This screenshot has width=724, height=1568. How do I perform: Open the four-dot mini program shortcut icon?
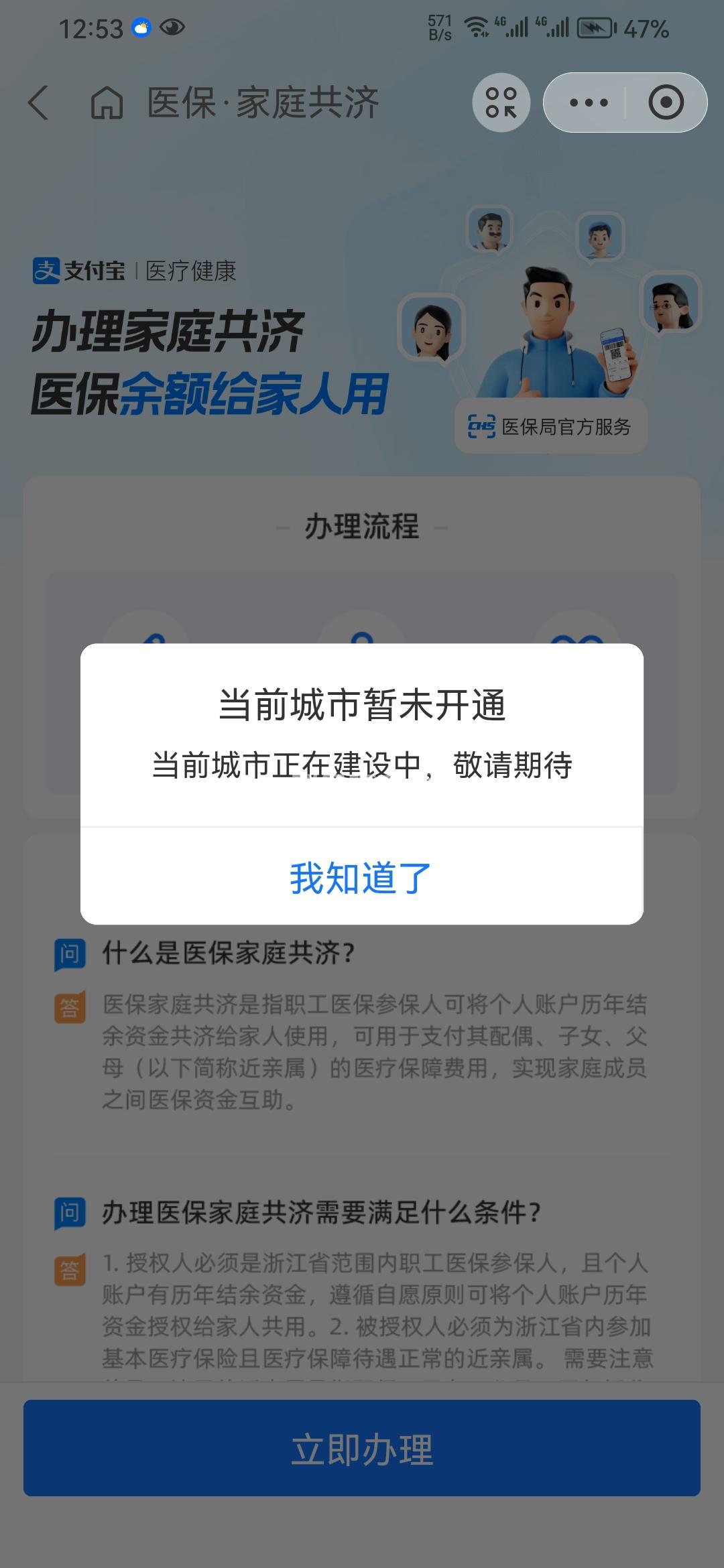coord(501,103)
